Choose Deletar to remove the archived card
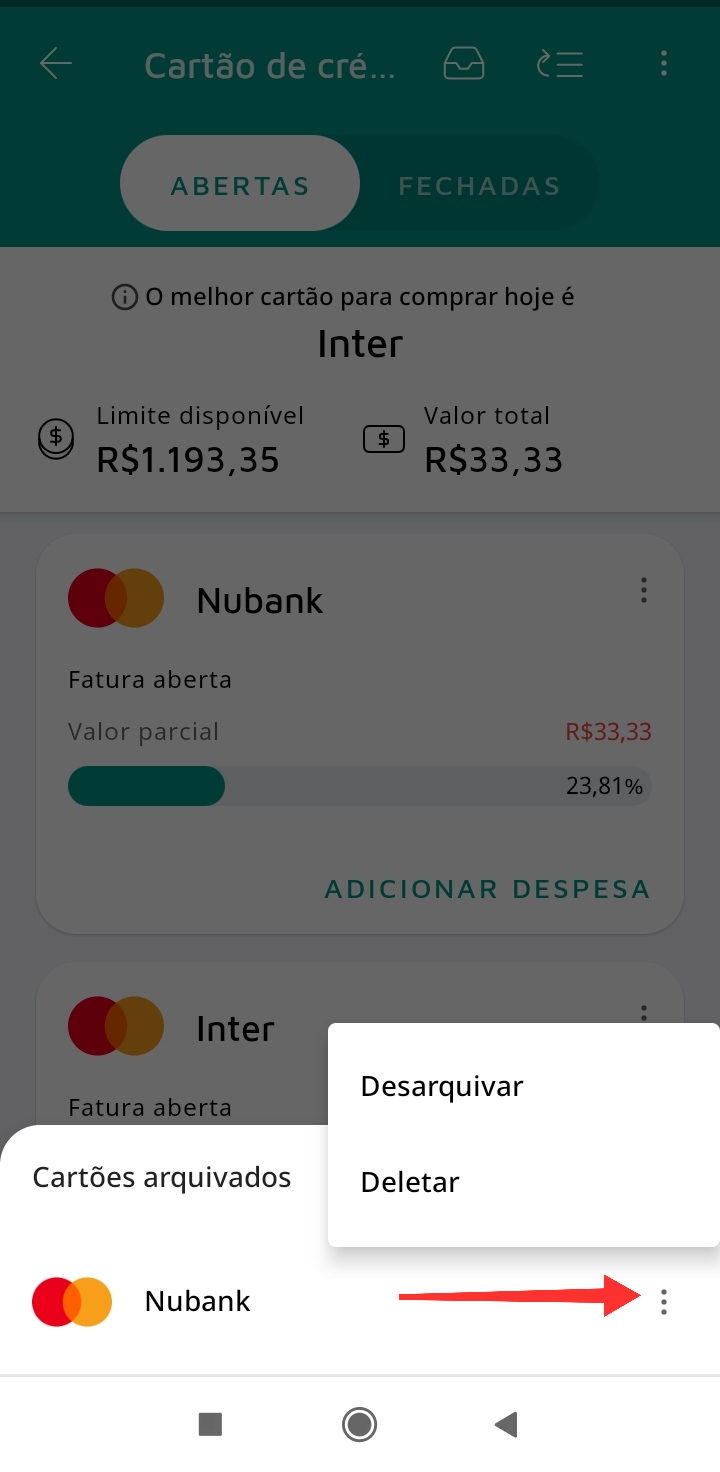The image size is (720, 1472). 410,1182
